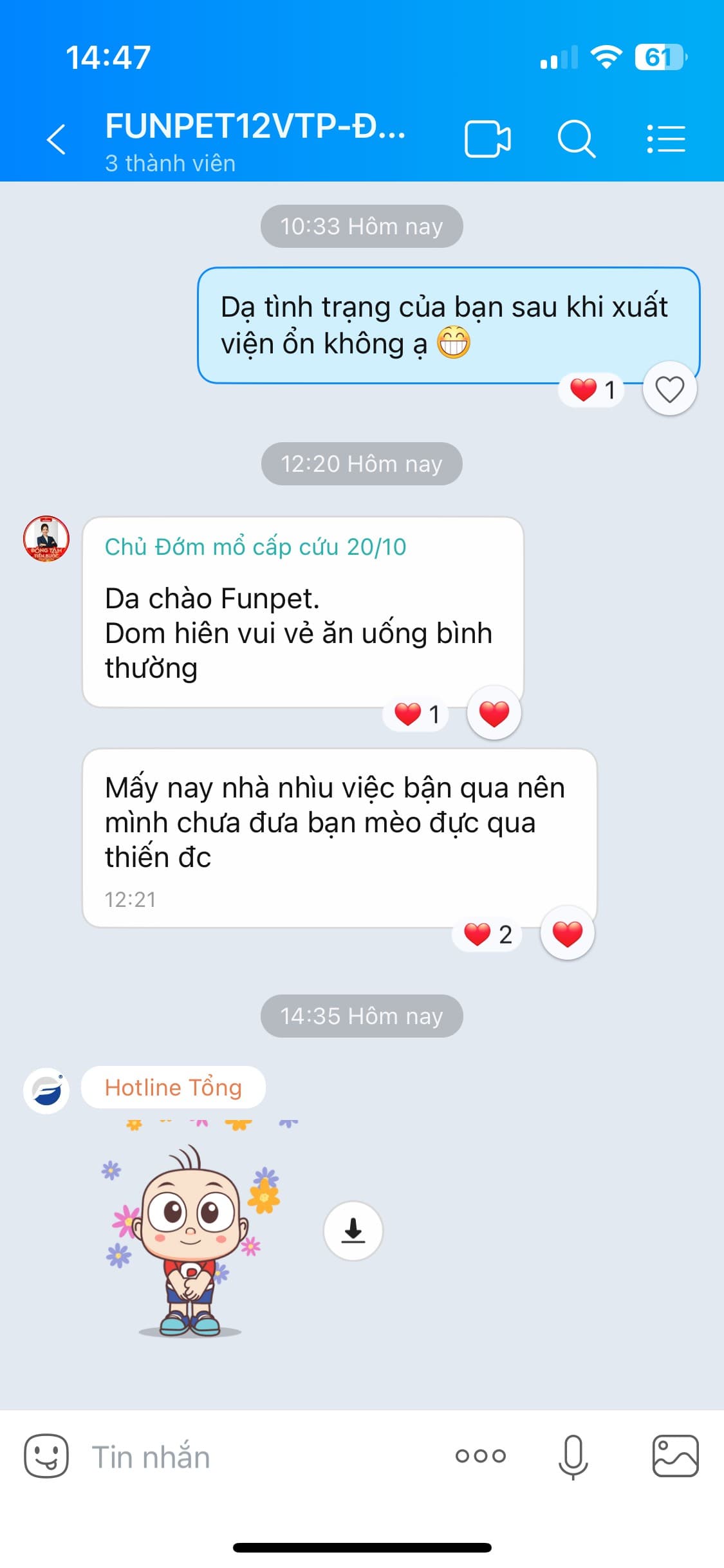The image size is (724, 1568).
Task: React to the "Mấy nay nhà nhìu việc" message
Action: click(x=567, y=934)
